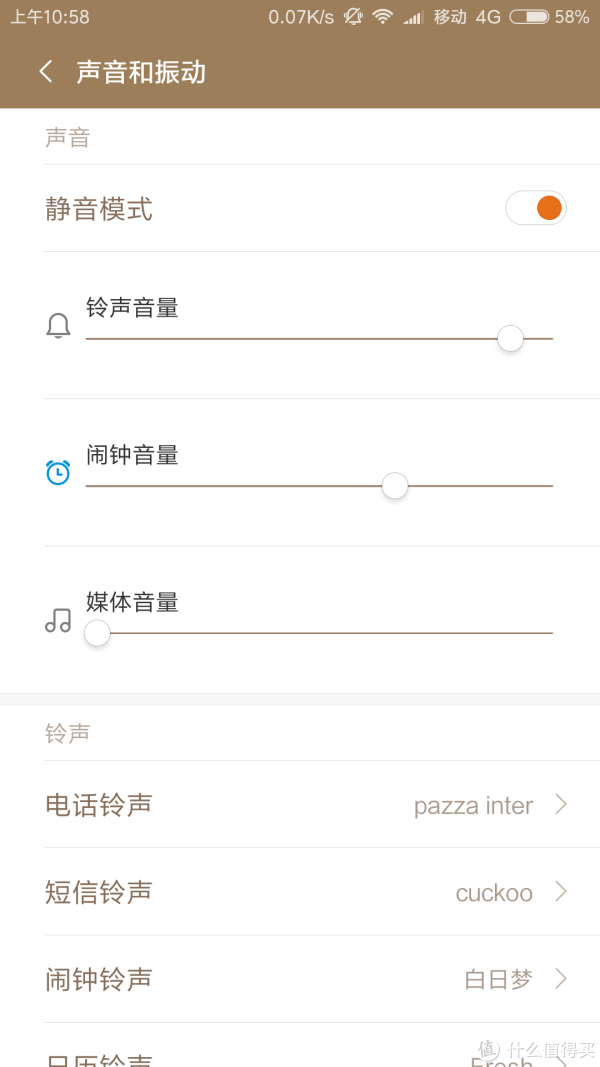Turn off the 静音模式 switch
Viewport: 600px width, 1067px height.
coord(535,208)
